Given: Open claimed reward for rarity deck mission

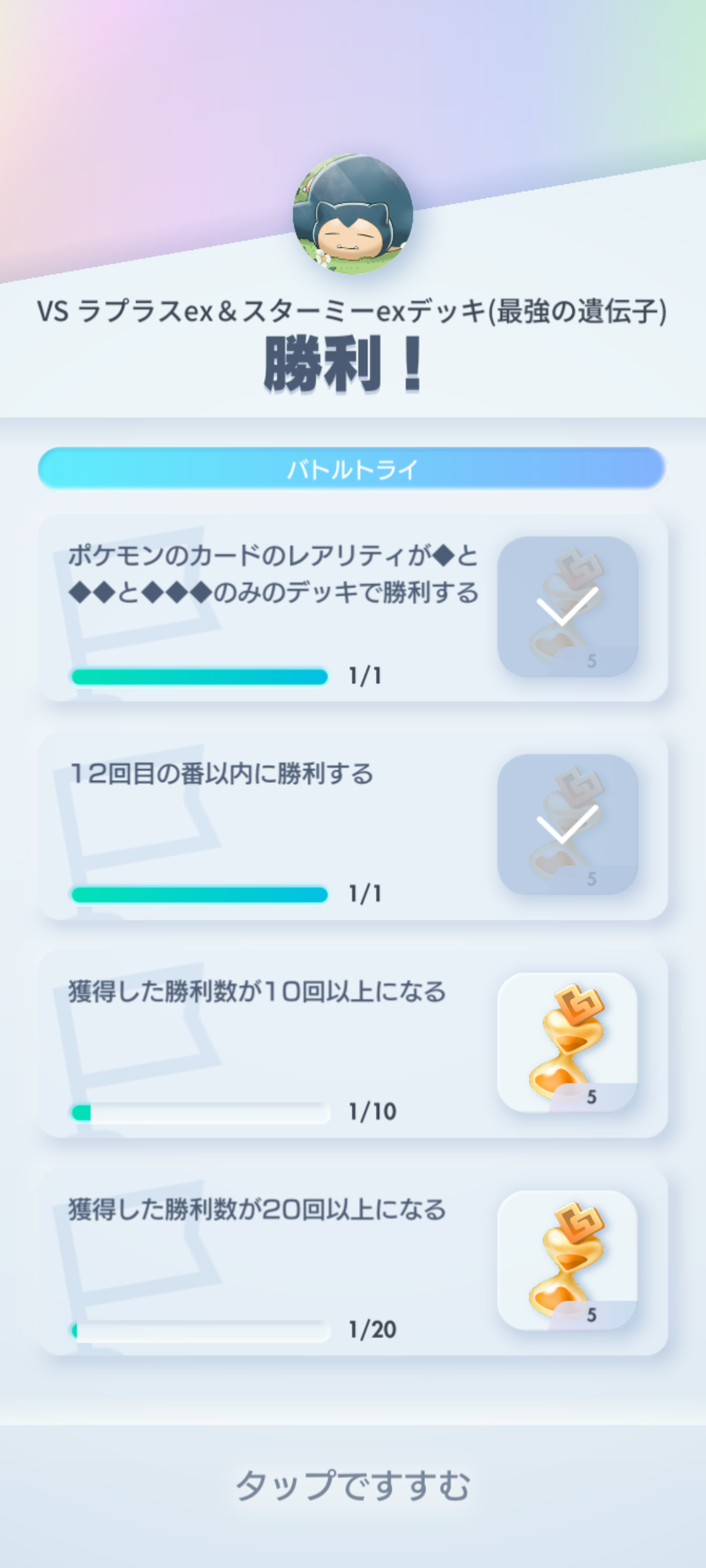Looking at the screenshot, I should coord(567,606).
